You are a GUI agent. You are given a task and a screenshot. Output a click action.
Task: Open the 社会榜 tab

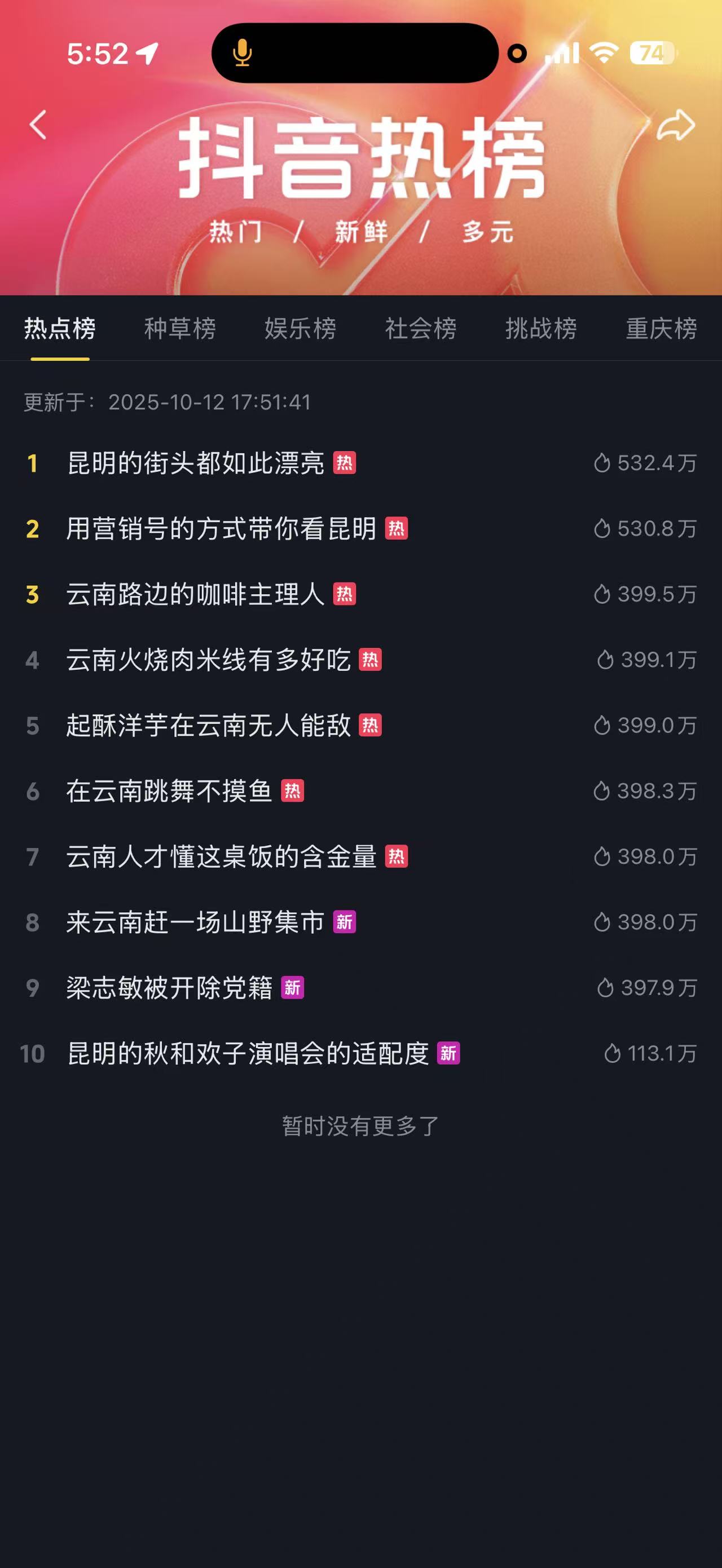(x=421, y=329)
